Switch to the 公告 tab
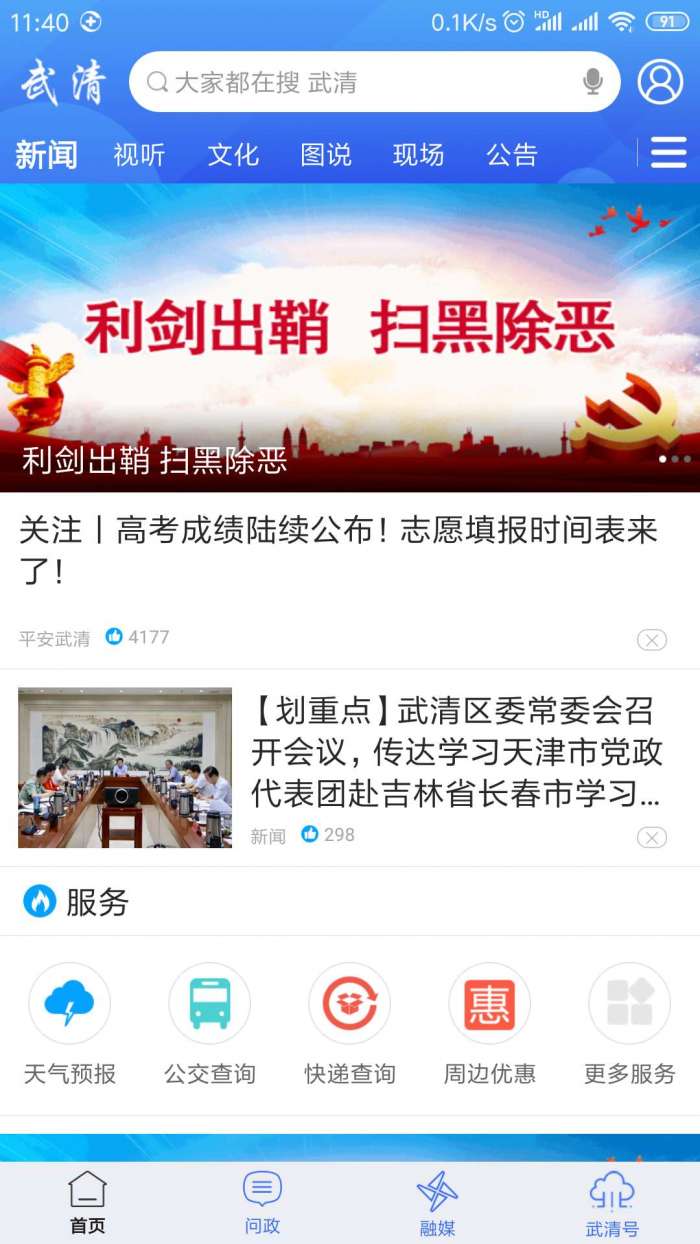 [x=512, y=155]
